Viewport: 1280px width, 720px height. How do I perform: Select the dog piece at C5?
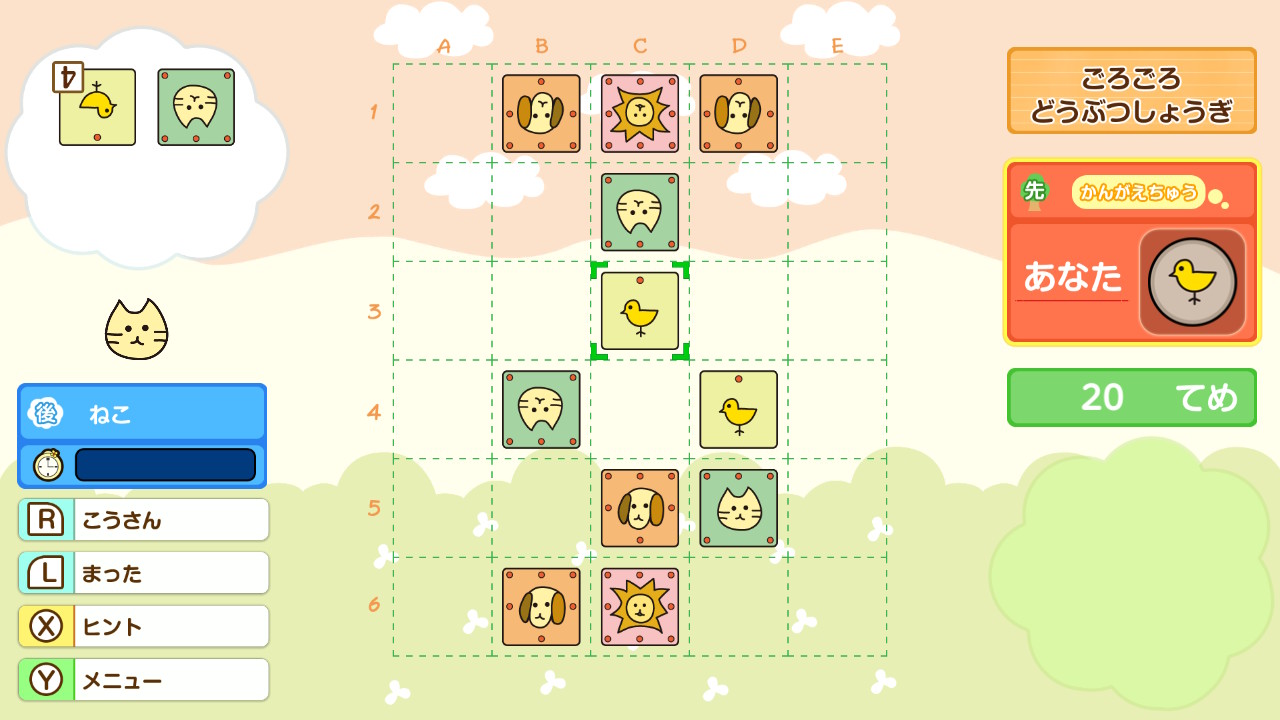pyautogui.click(x=640, y=508)
